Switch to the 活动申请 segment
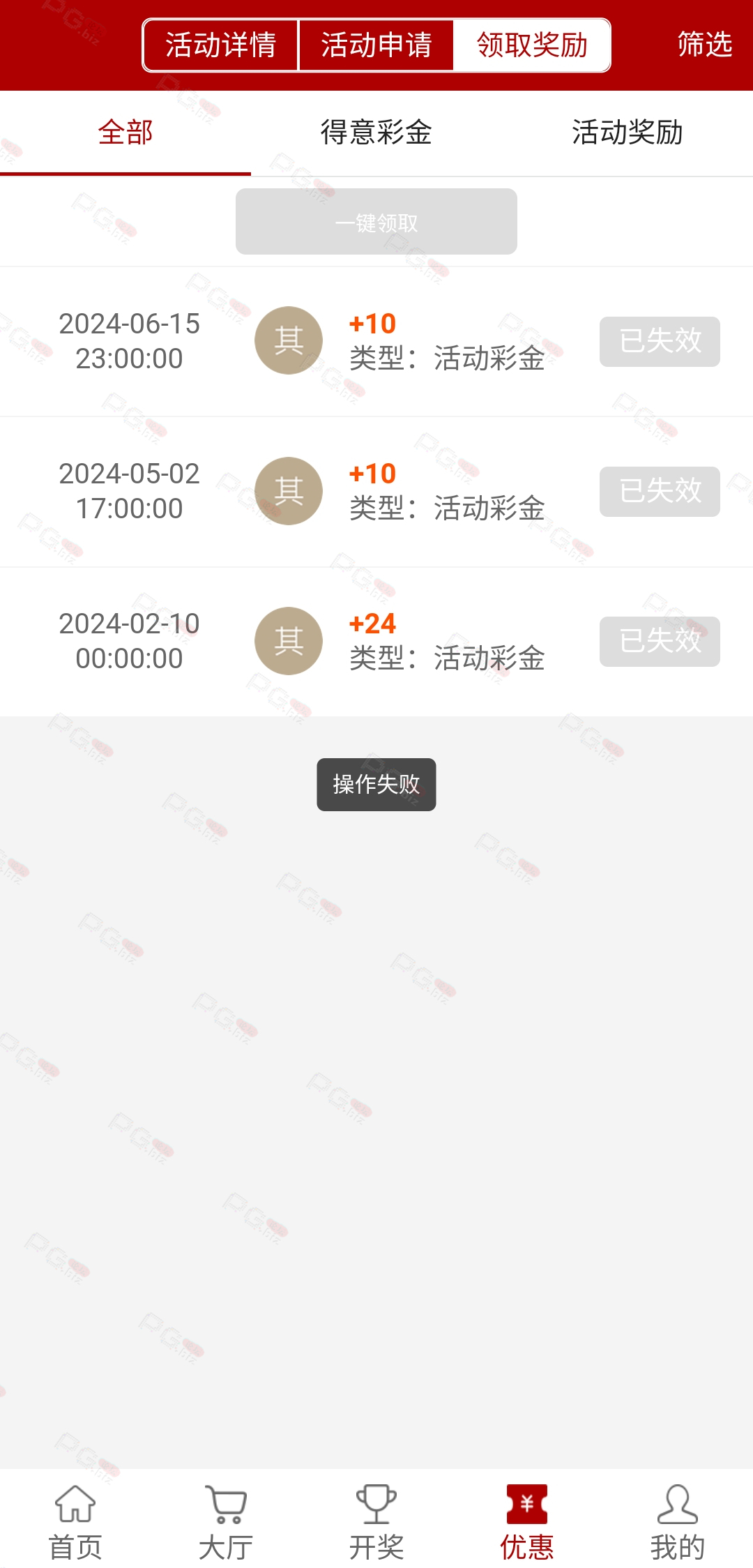Screen dimensions: 753x1568 pyautogui.click(x=376, y=45)
